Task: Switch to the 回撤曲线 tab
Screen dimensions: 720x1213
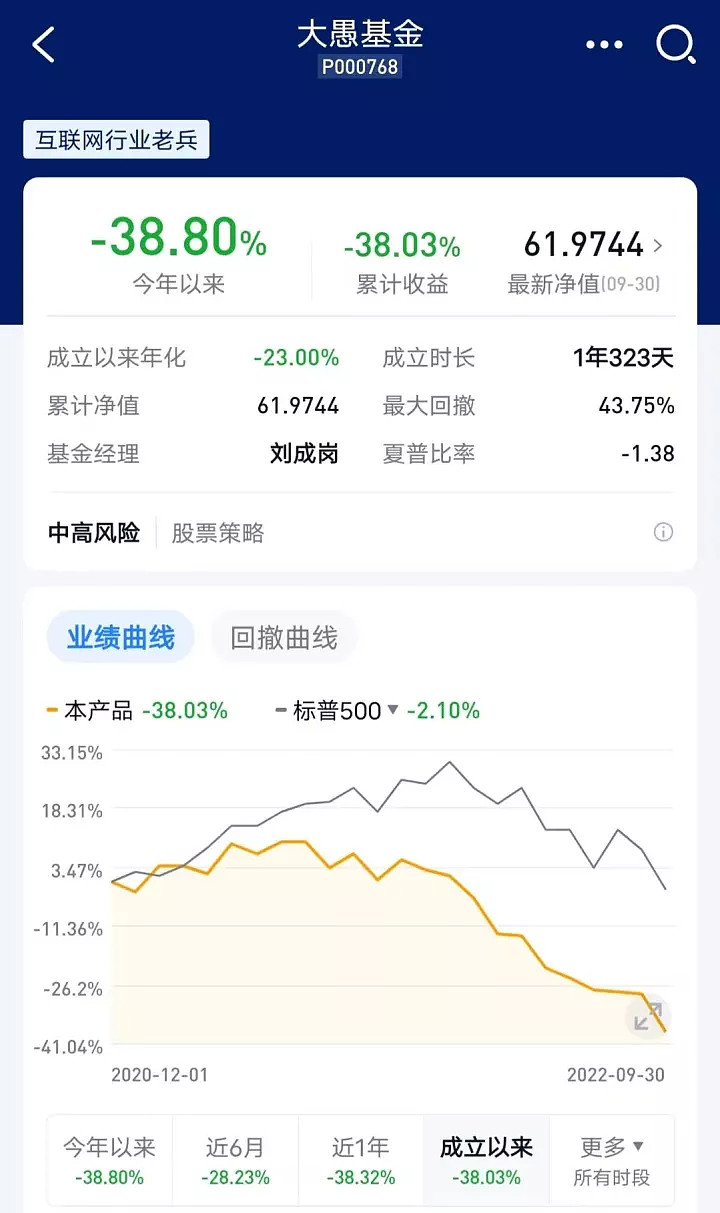Action: point(284,638)
